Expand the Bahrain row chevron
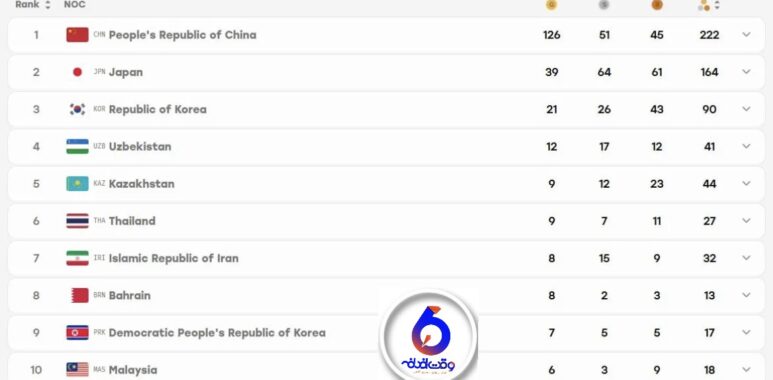 point(746,295)
